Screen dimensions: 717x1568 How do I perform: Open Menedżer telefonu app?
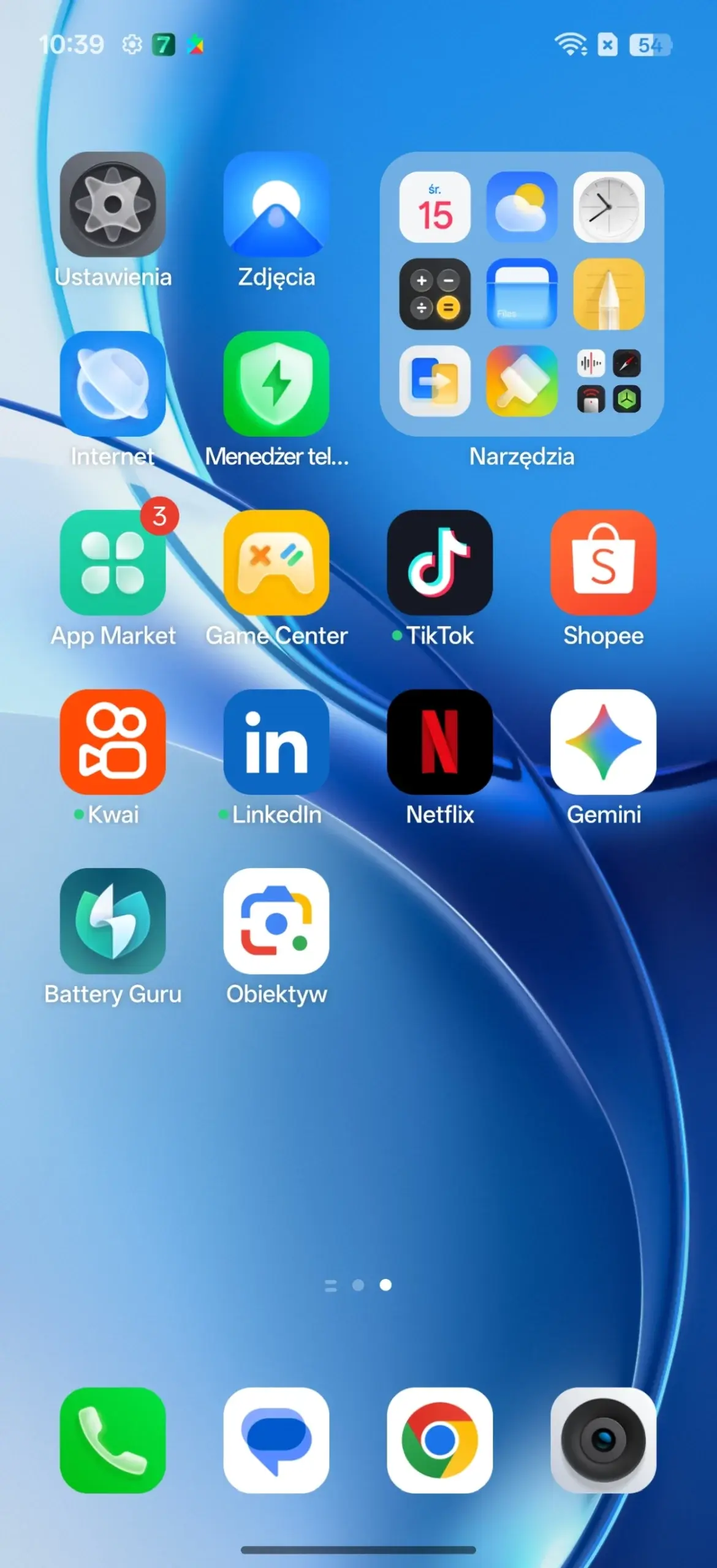pos(276,384)
